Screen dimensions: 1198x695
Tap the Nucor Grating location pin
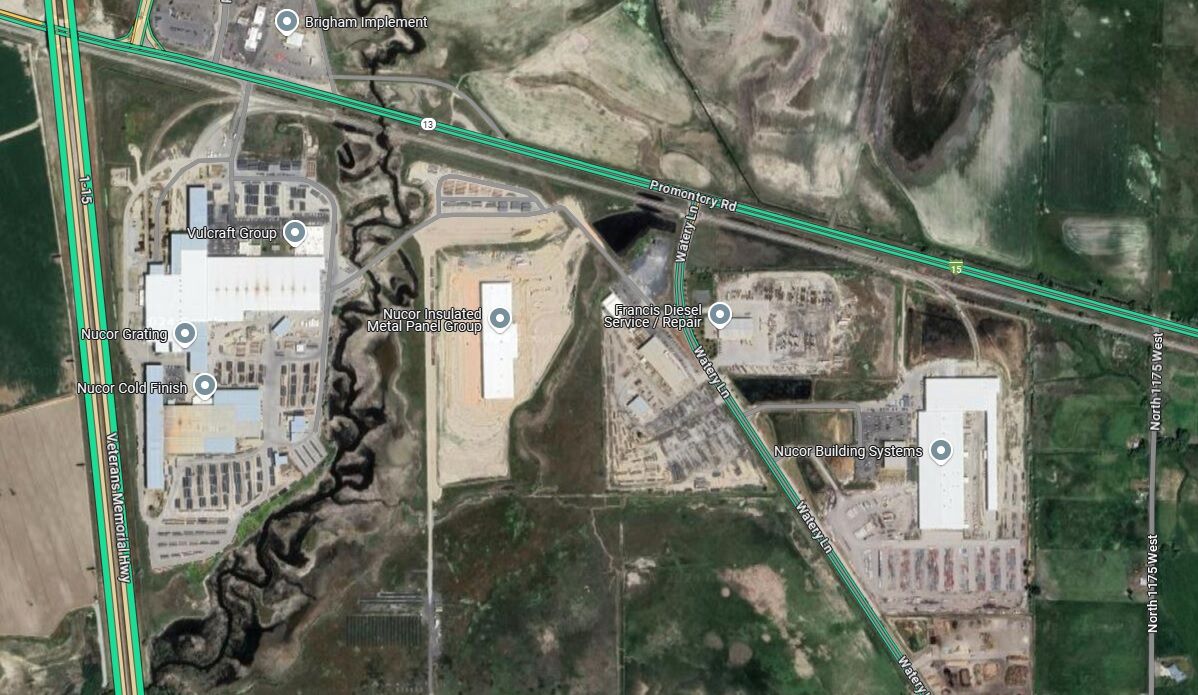click(185, 333)
